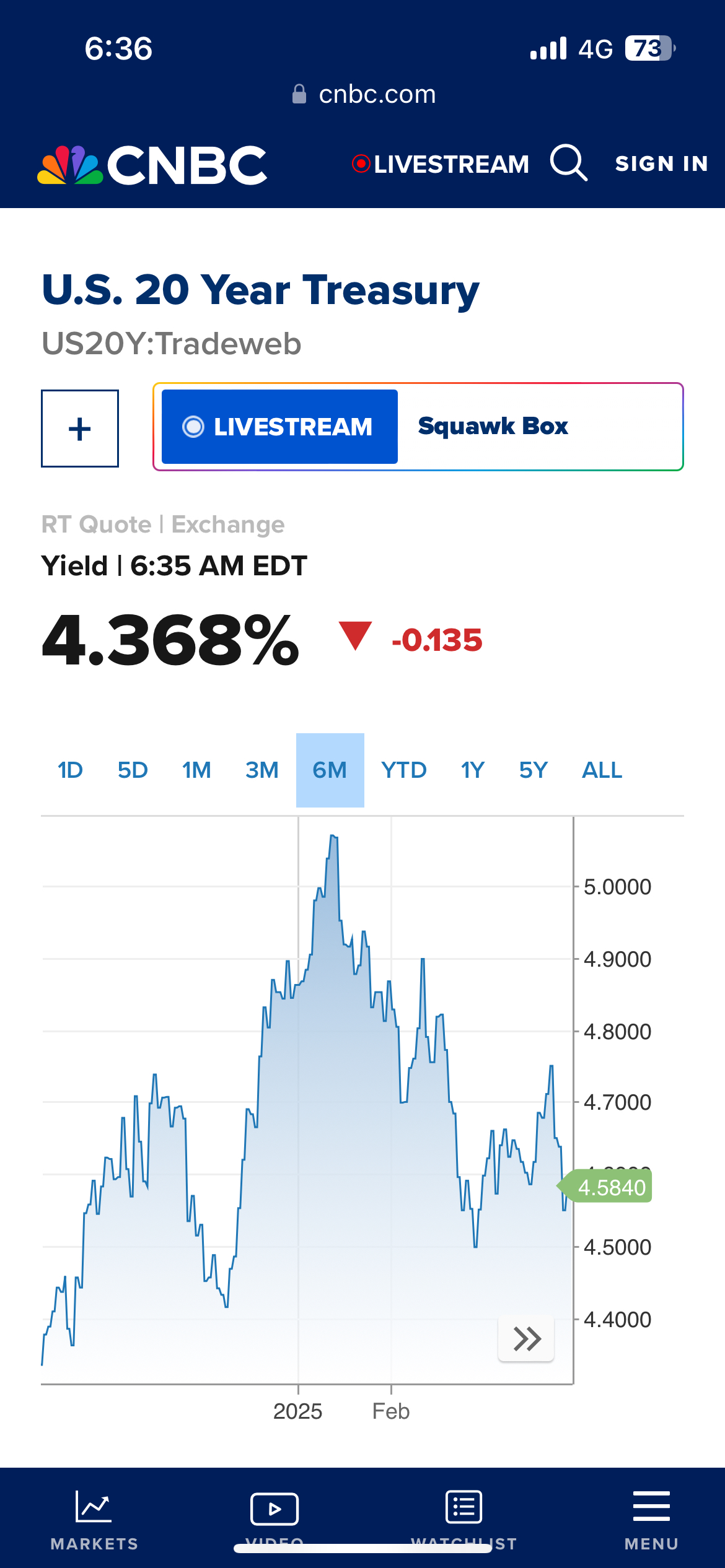Watch the Squawk Box livestream
The width and height of the screenshot is (725, 1568).
tap(418, 427)
